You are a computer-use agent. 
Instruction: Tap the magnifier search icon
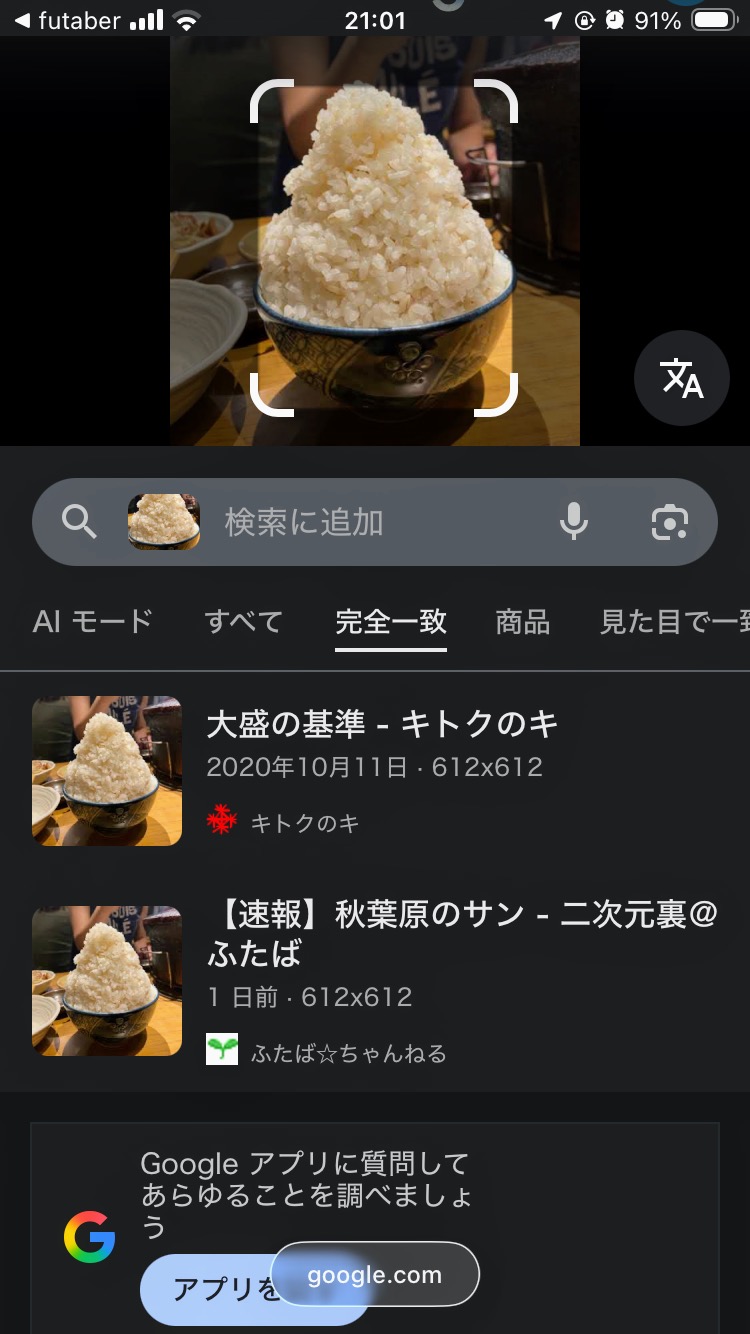(78, 522)
